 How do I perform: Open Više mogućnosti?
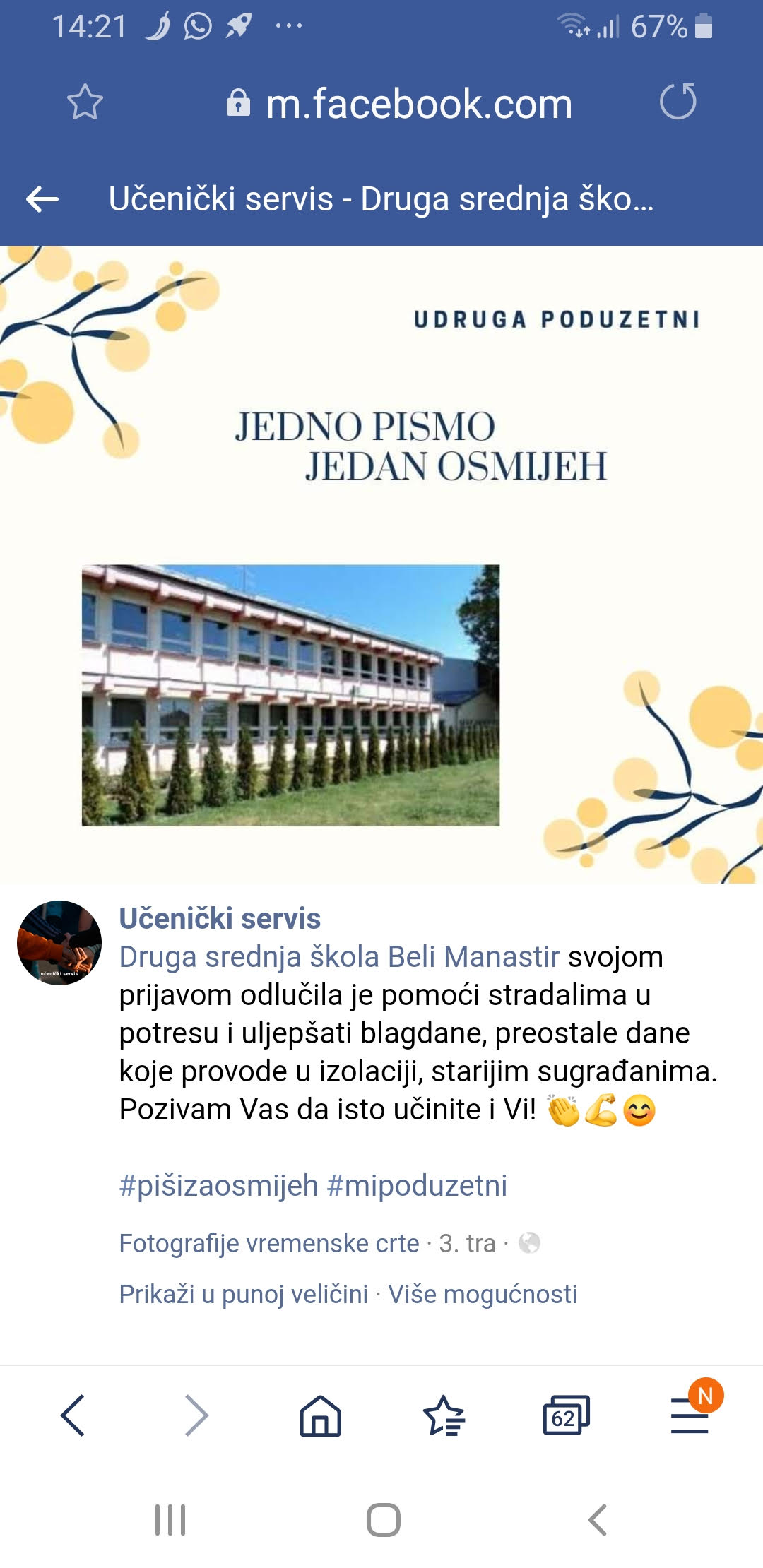[483, 1294]
